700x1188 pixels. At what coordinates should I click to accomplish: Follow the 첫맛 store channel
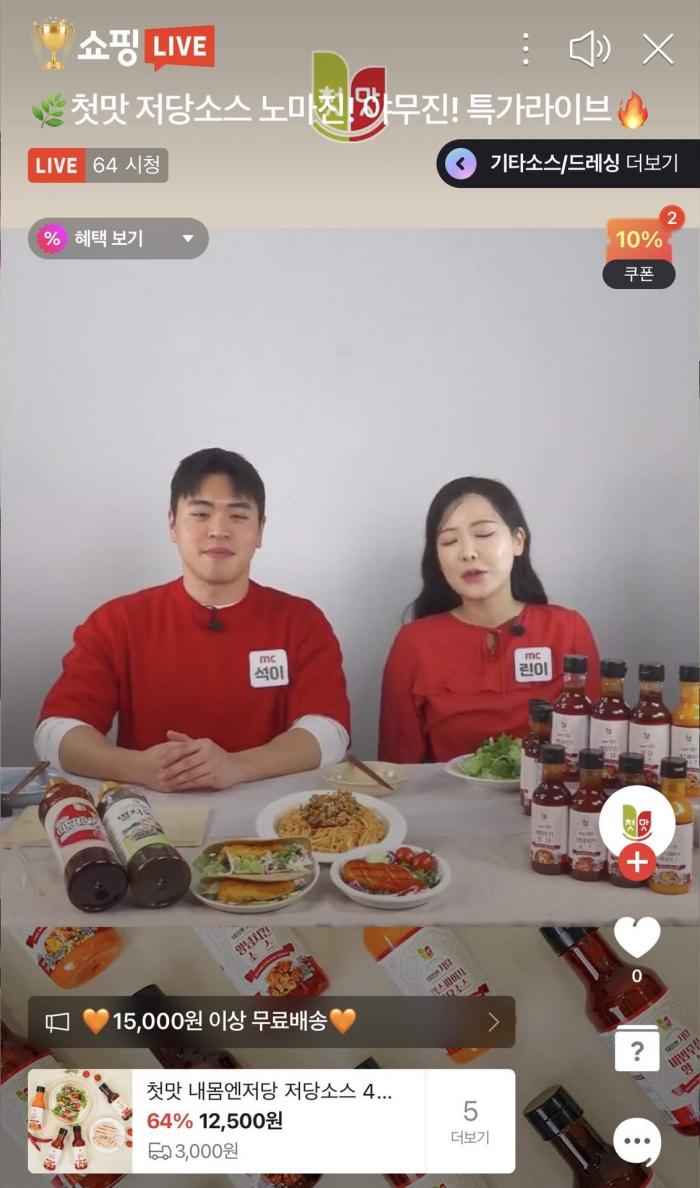coord(637,858)
